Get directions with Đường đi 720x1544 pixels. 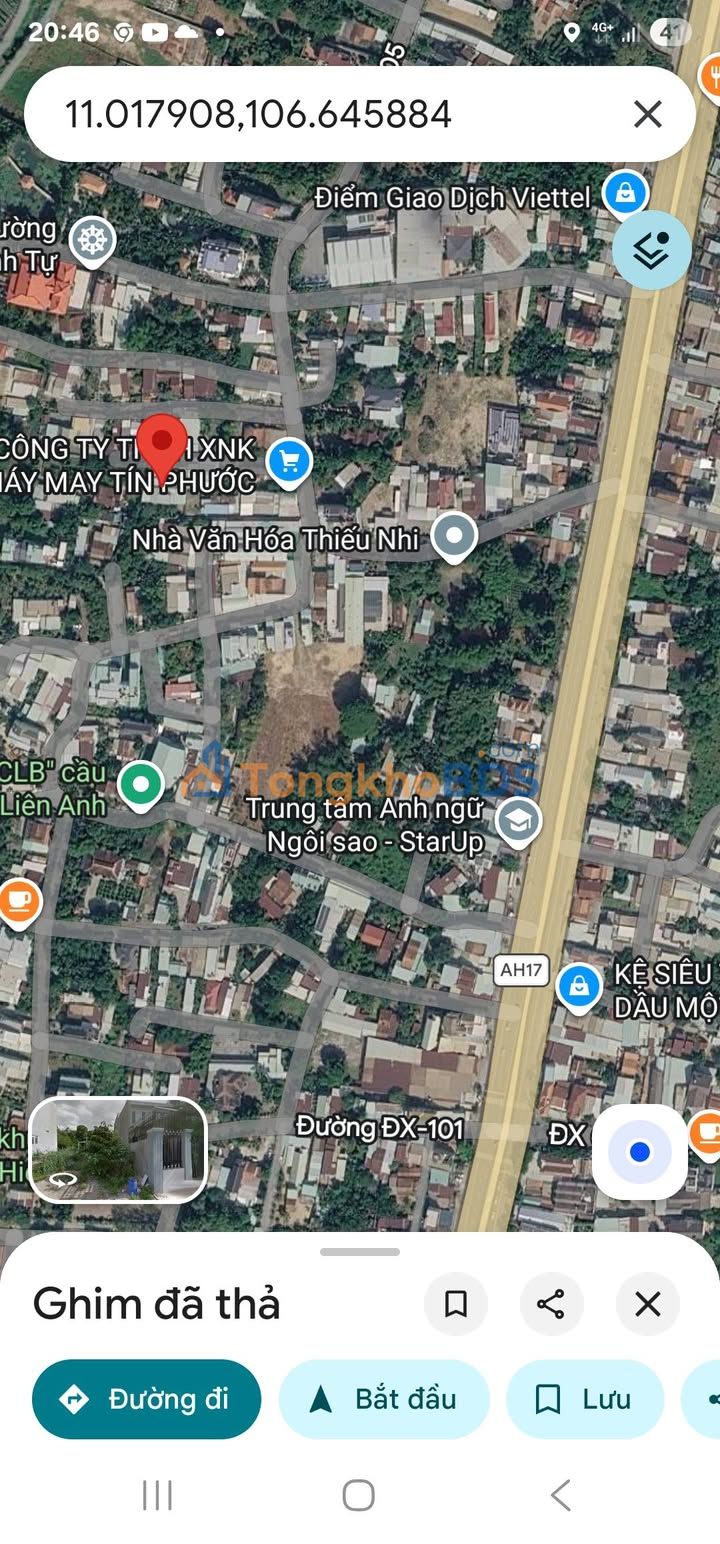(146, 1399)
